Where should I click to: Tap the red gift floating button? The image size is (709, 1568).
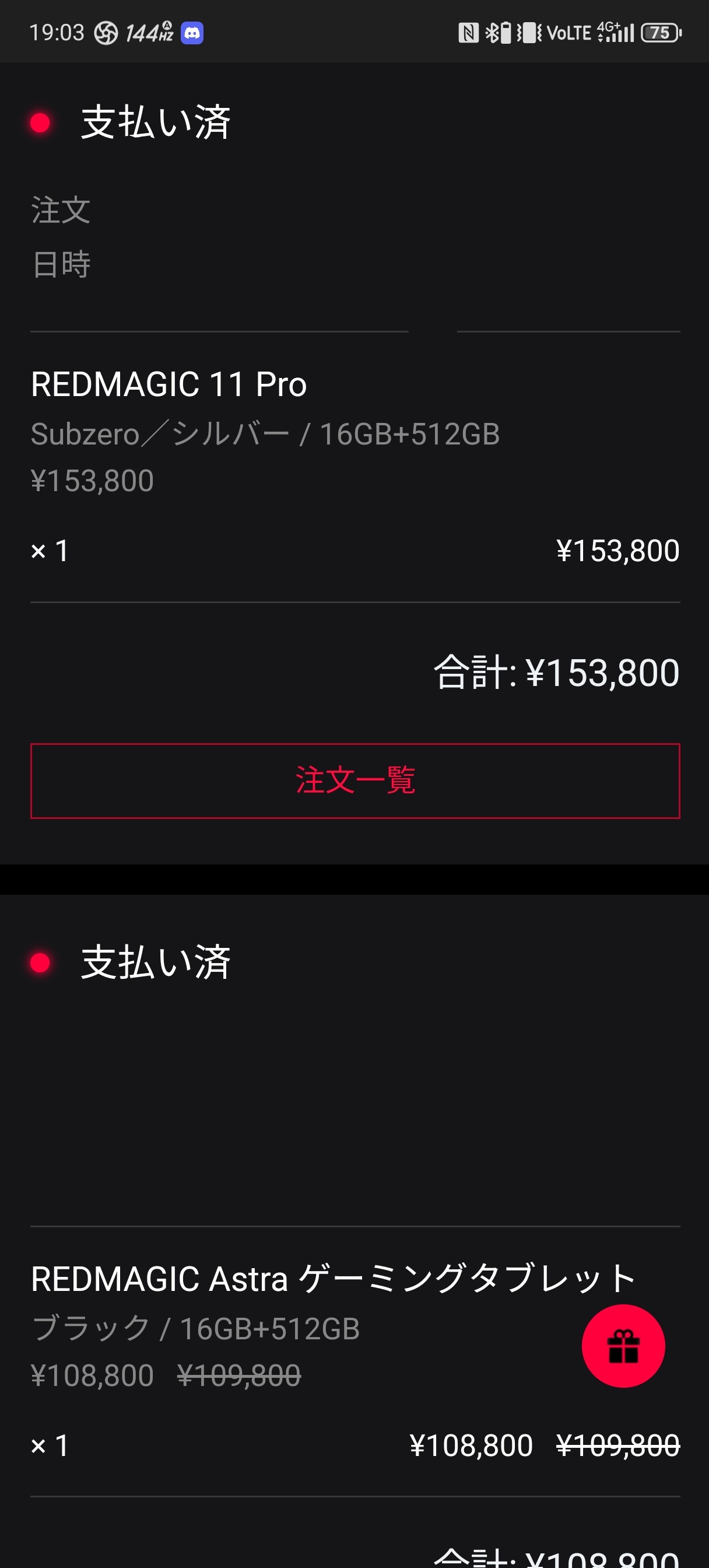tap(623, 1346)
